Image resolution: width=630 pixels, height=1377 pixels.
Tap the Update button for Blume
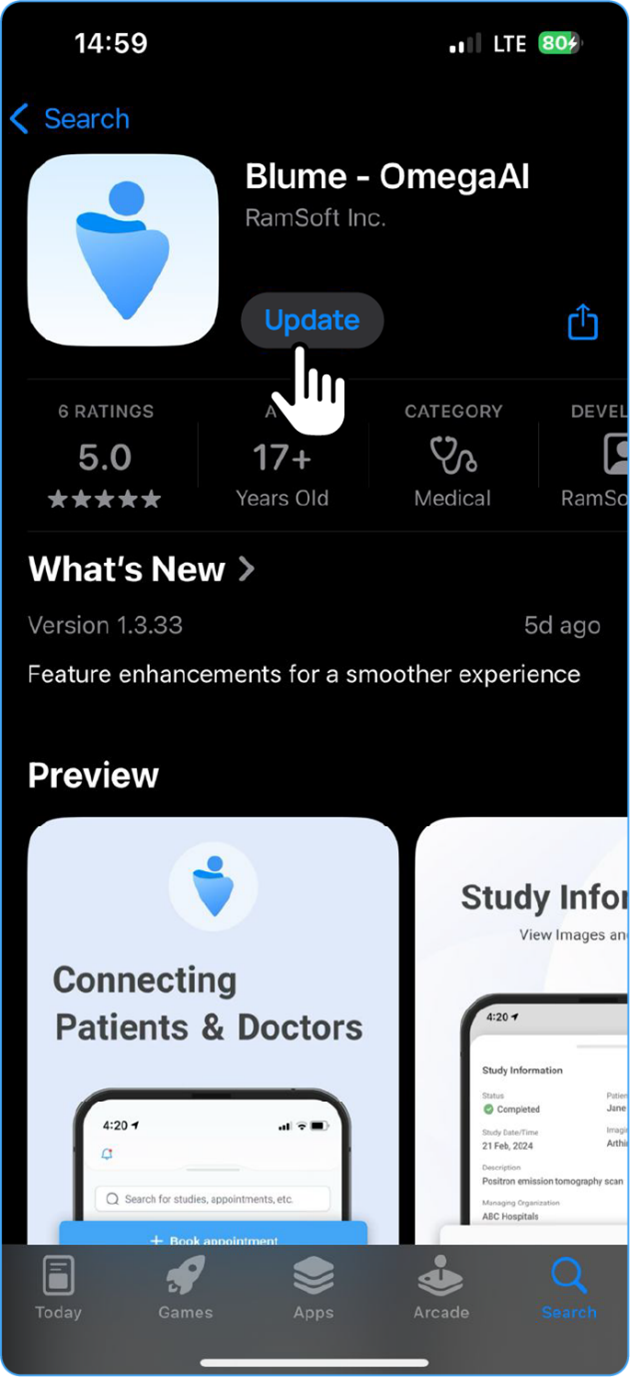pos(312,320)
